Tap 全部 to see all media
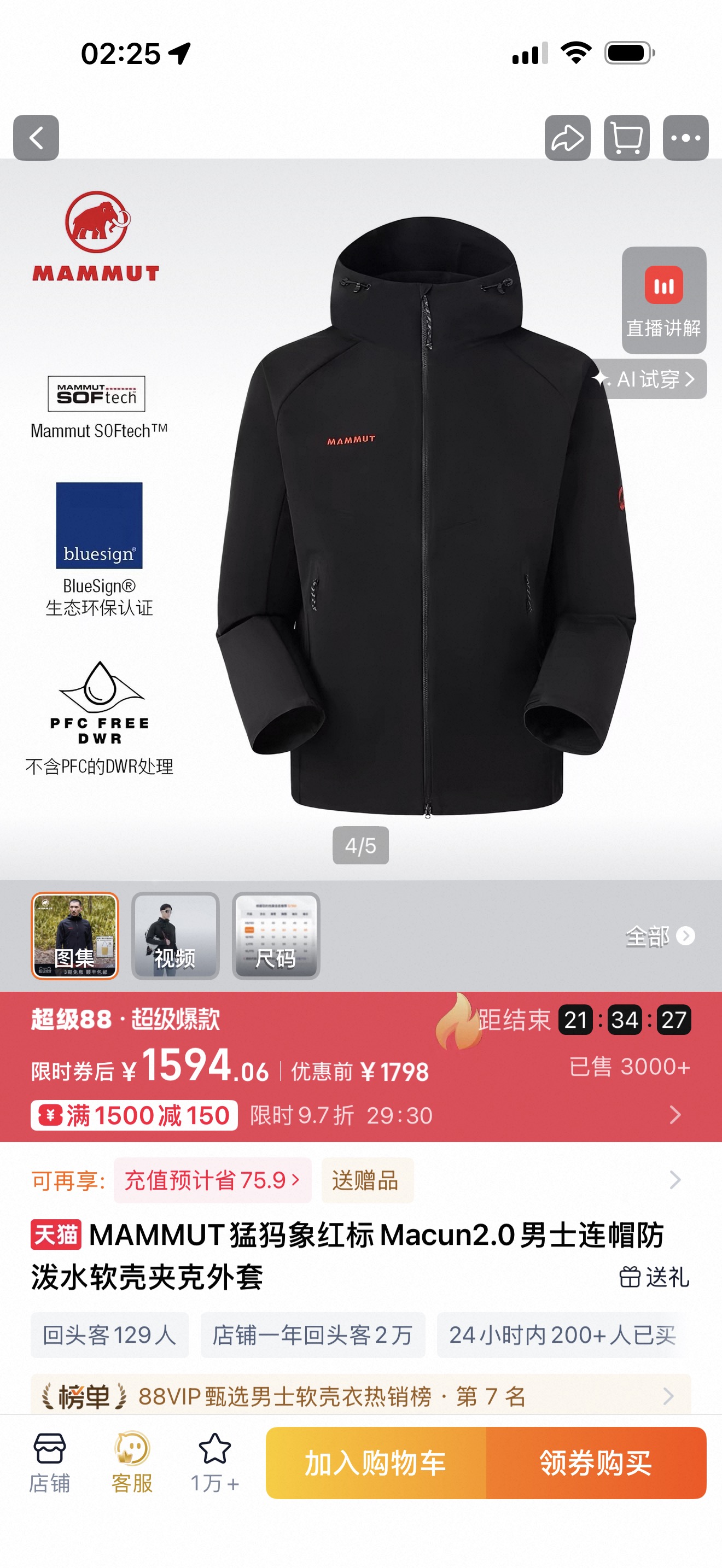Screen dimensions: 722x1568 (x=660, y=936)
